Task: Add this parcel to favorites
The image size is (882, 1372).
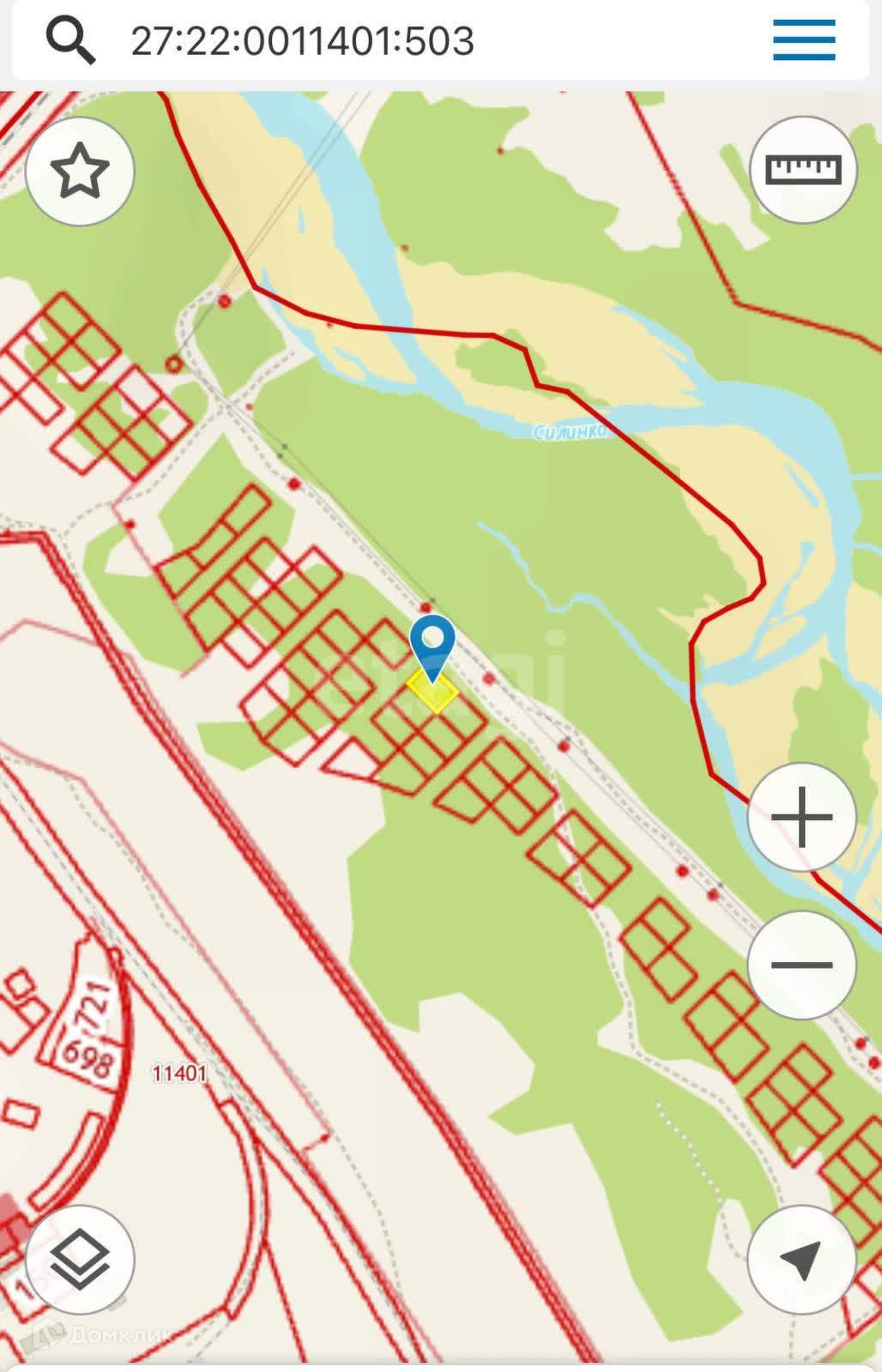Action: click(80, 171)
